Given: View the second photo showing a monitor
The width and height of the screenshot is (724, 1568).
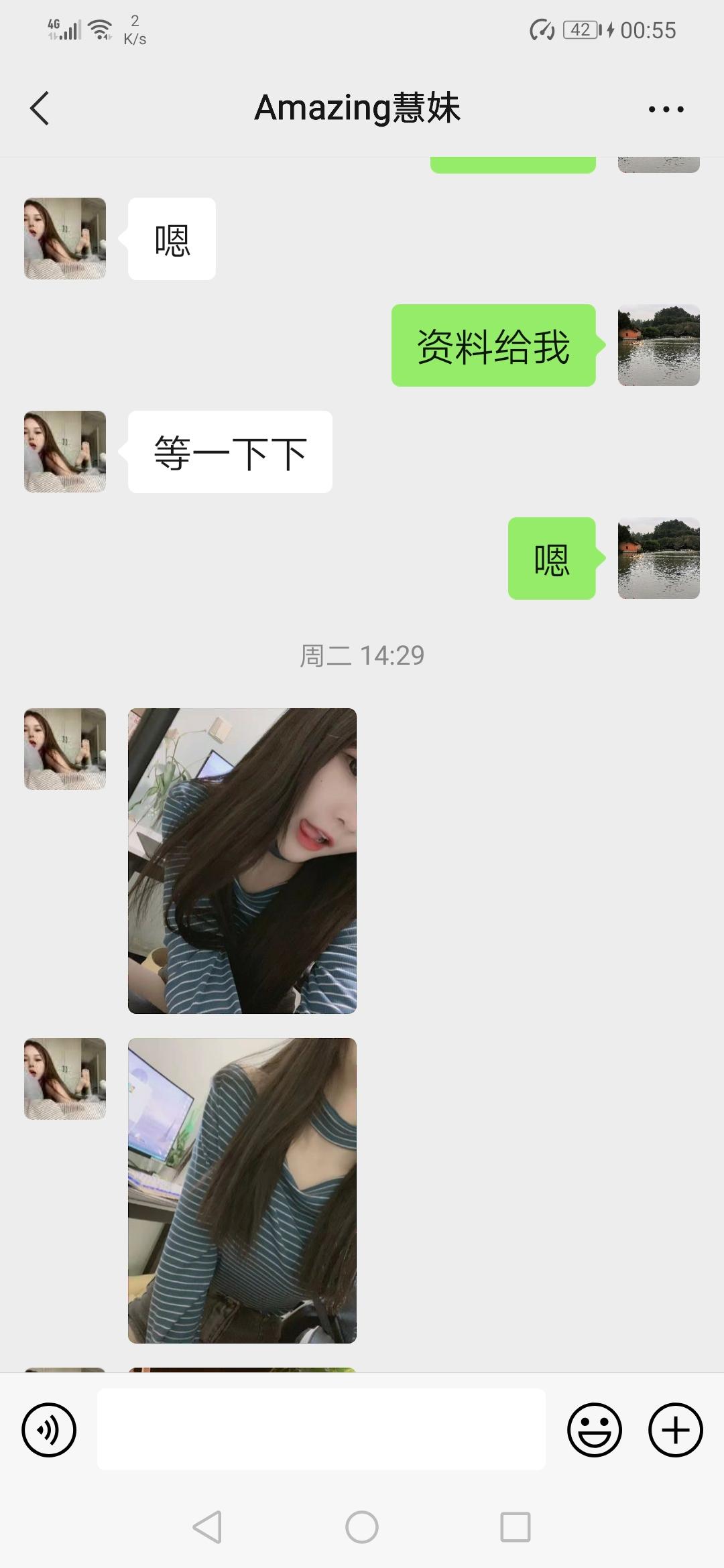Looking at the screenshot, I should click(242, 1190).
